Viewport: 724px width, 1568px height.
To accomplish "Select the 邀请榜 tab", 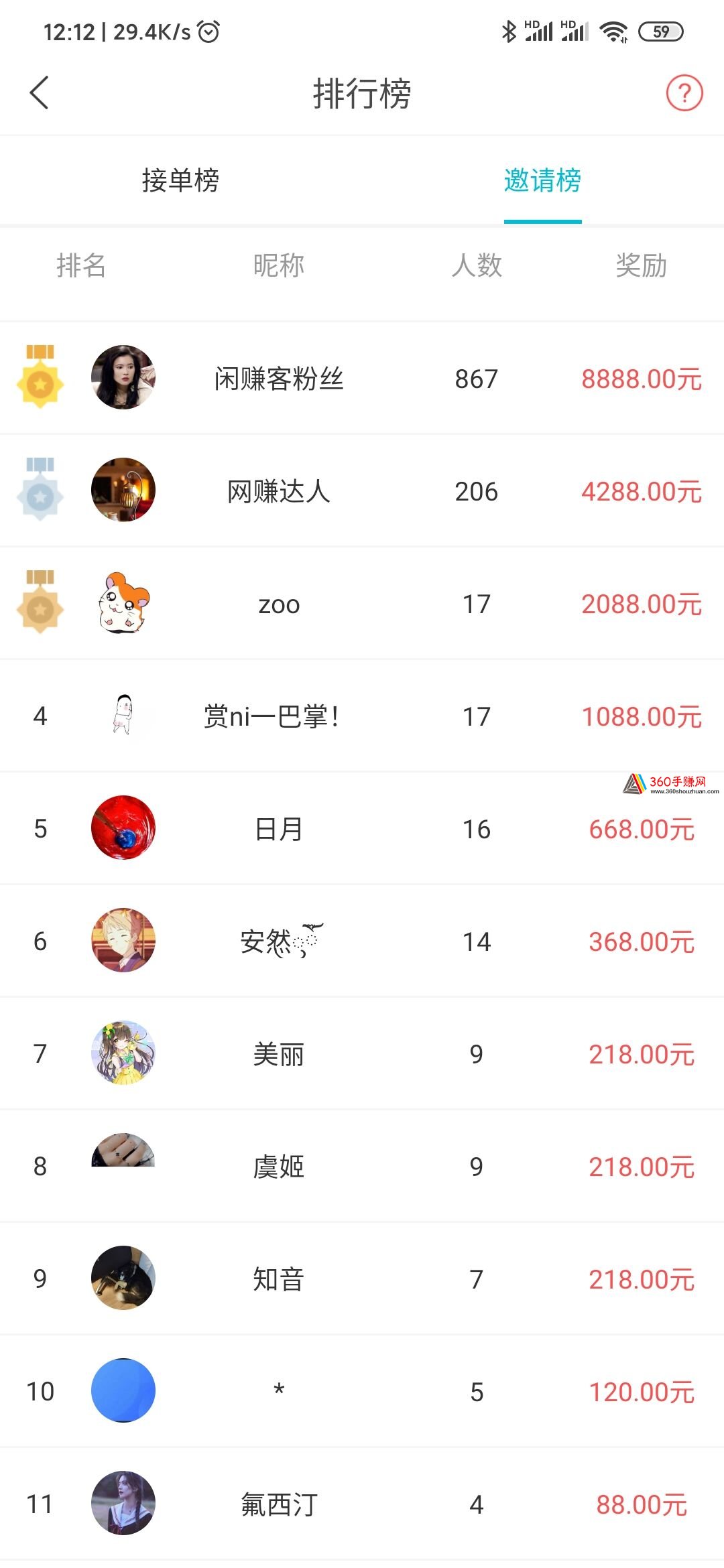I will [542, 180].
